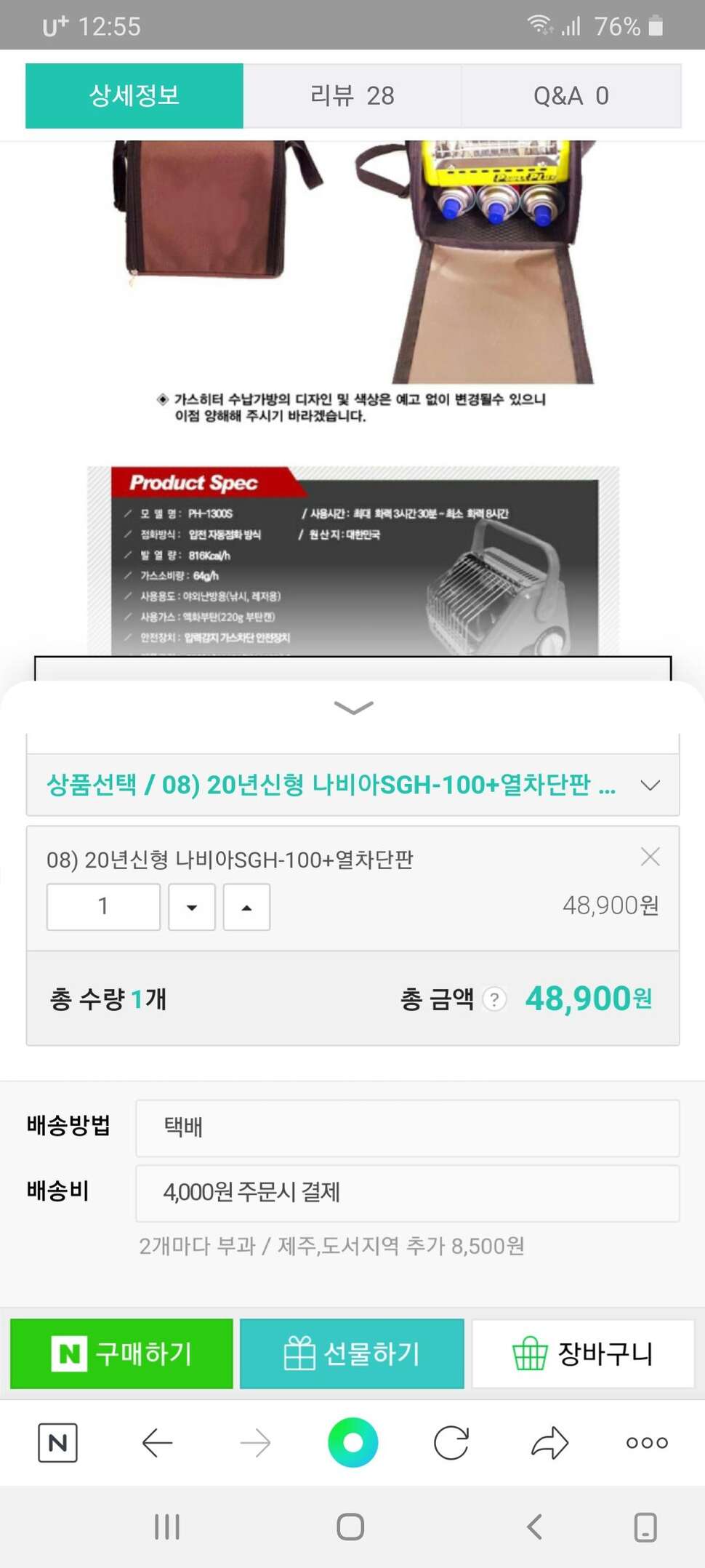705x1568 pixels.
Task: Switch to the 리뷰 28 tab
Action: click(x=352, y=96)
